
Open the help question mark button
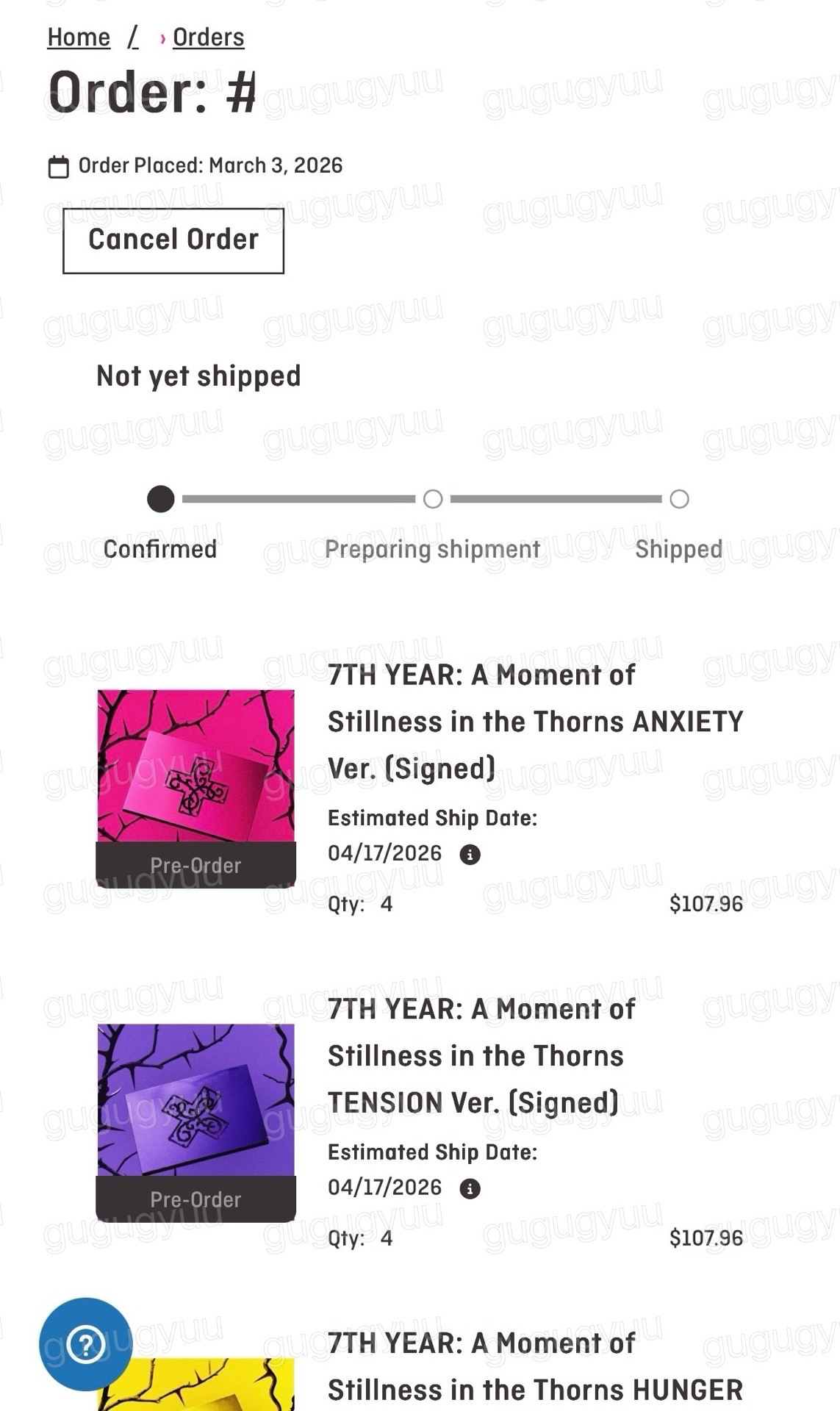(x=86, y=1345)
